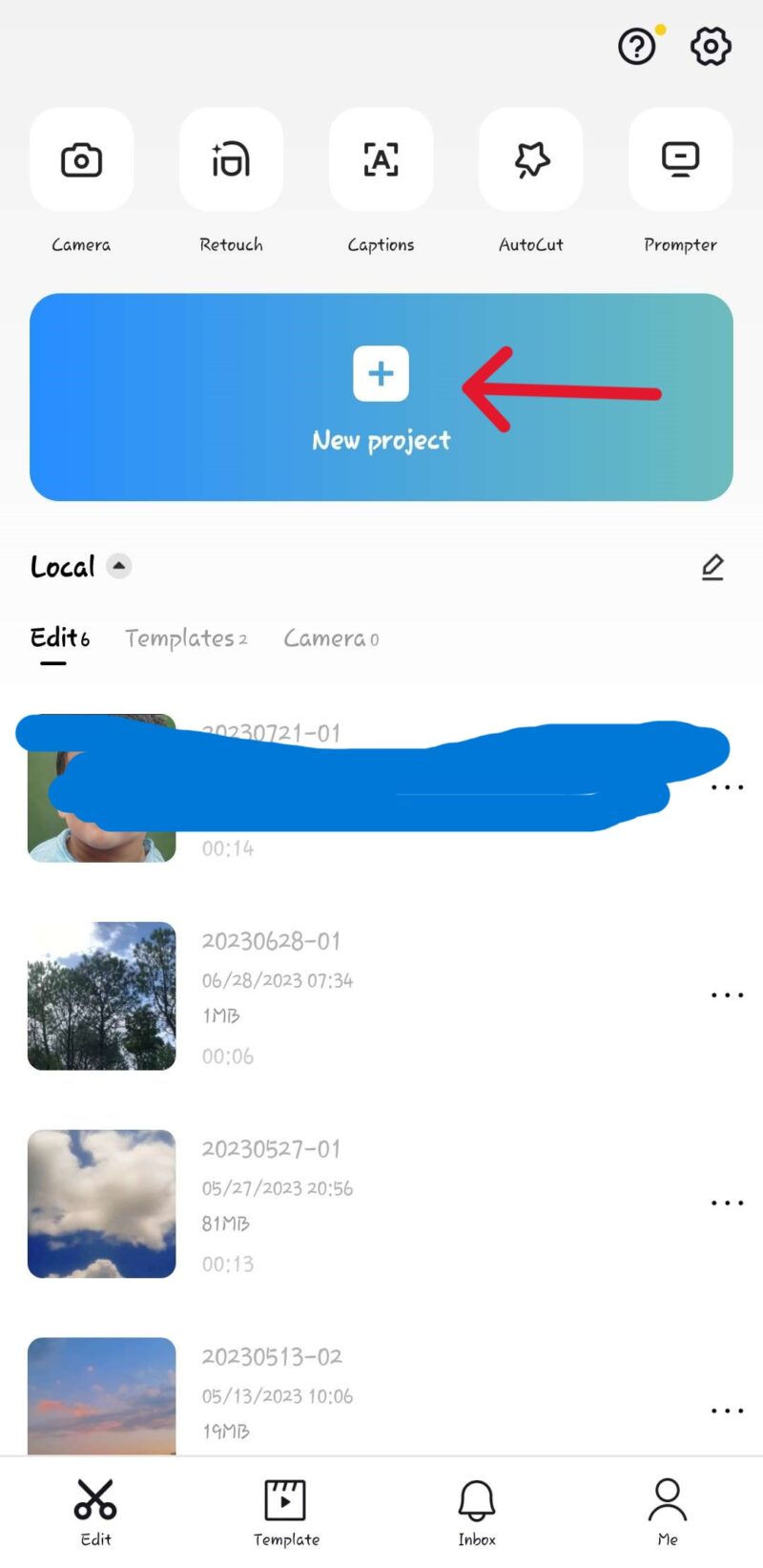
Task: Switch to the Camera projects tab
Action: 330,638
